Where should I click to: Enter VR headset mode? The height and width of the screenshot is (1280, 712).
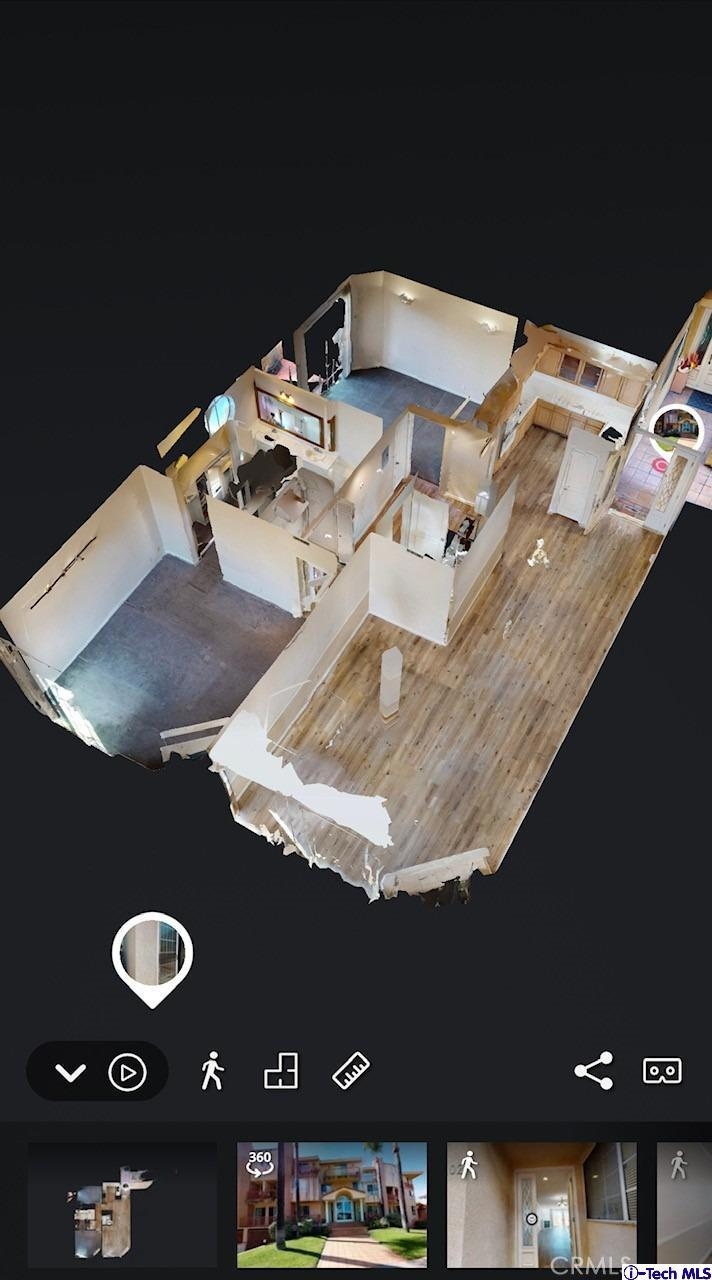click(x=662, y=1071)
